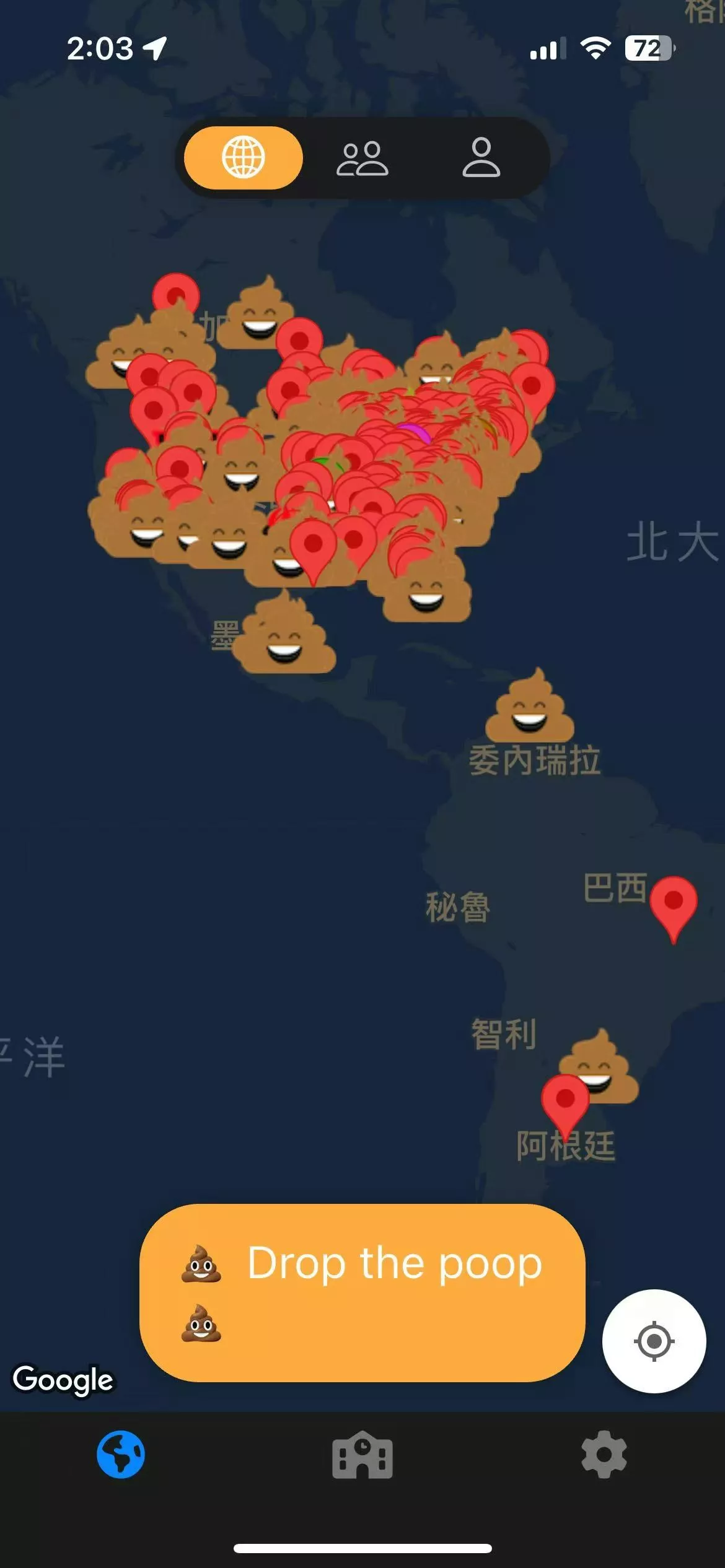This screenshot has width=725, height=1568.
Task: Open the building tab in the bottom bar
Action: 362,1455
